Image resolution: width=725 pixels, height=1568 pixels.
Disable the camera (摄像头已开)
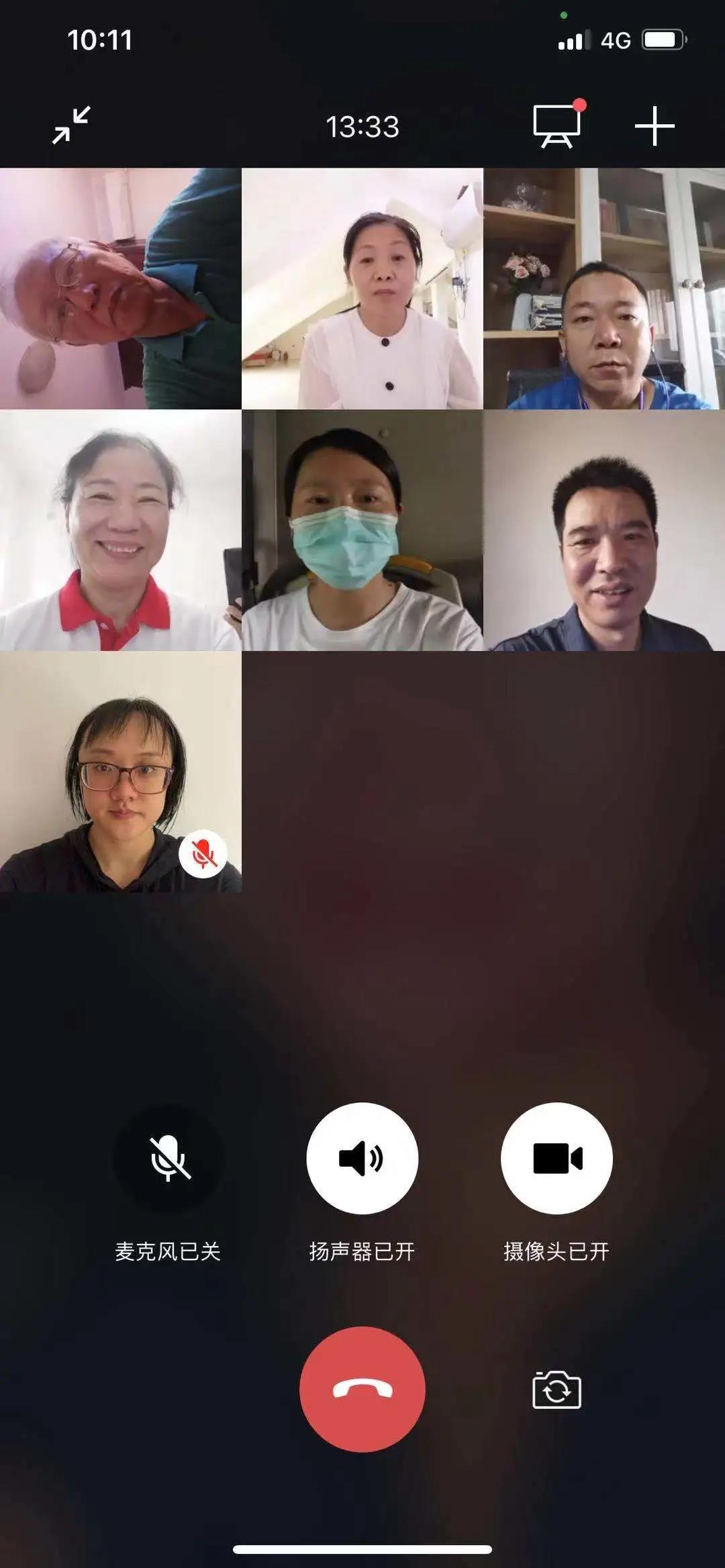pos(557,1157)
